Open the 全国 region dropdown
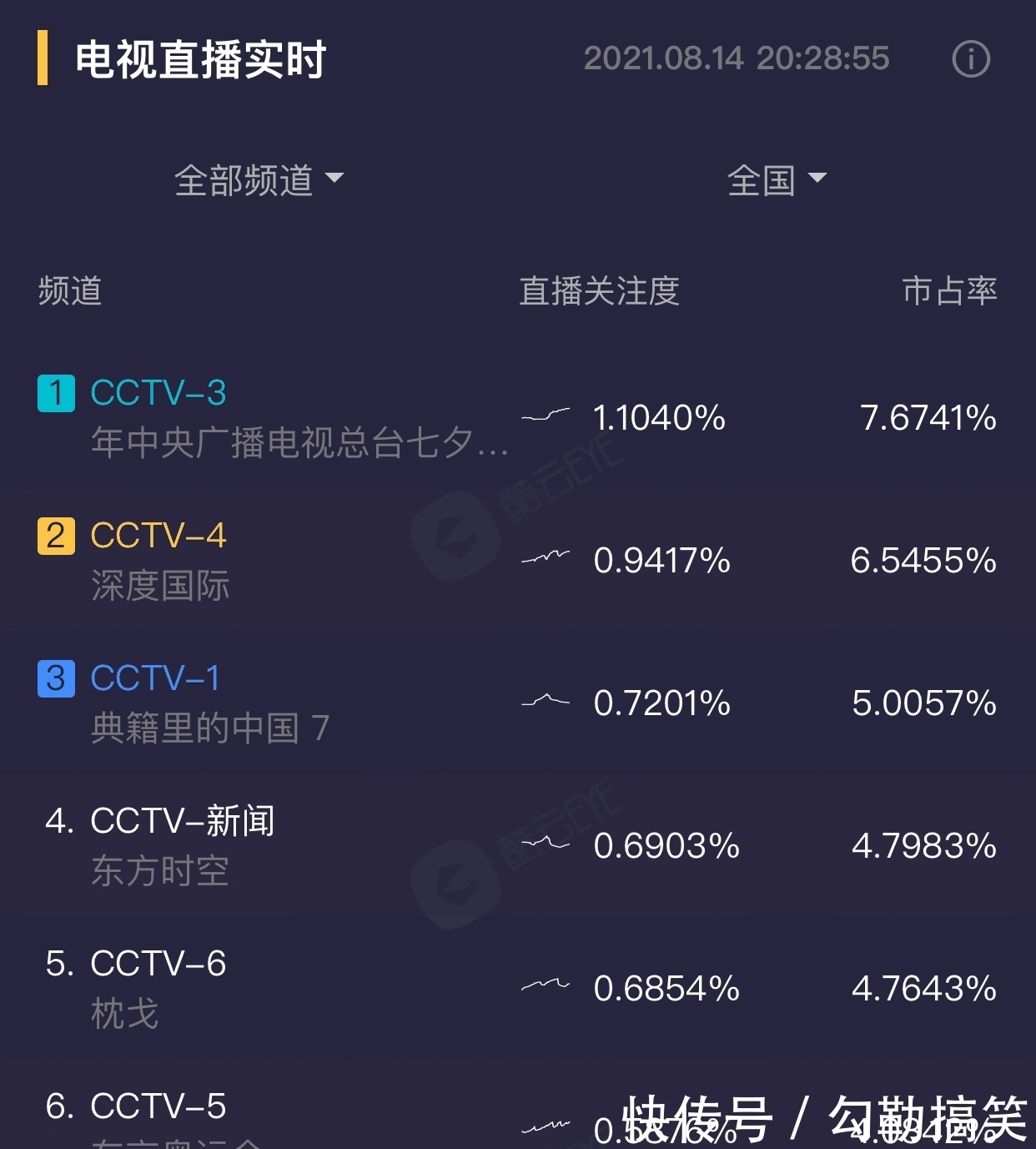The width and height of the screenshot is (1036, 1149). pos(776,180)
